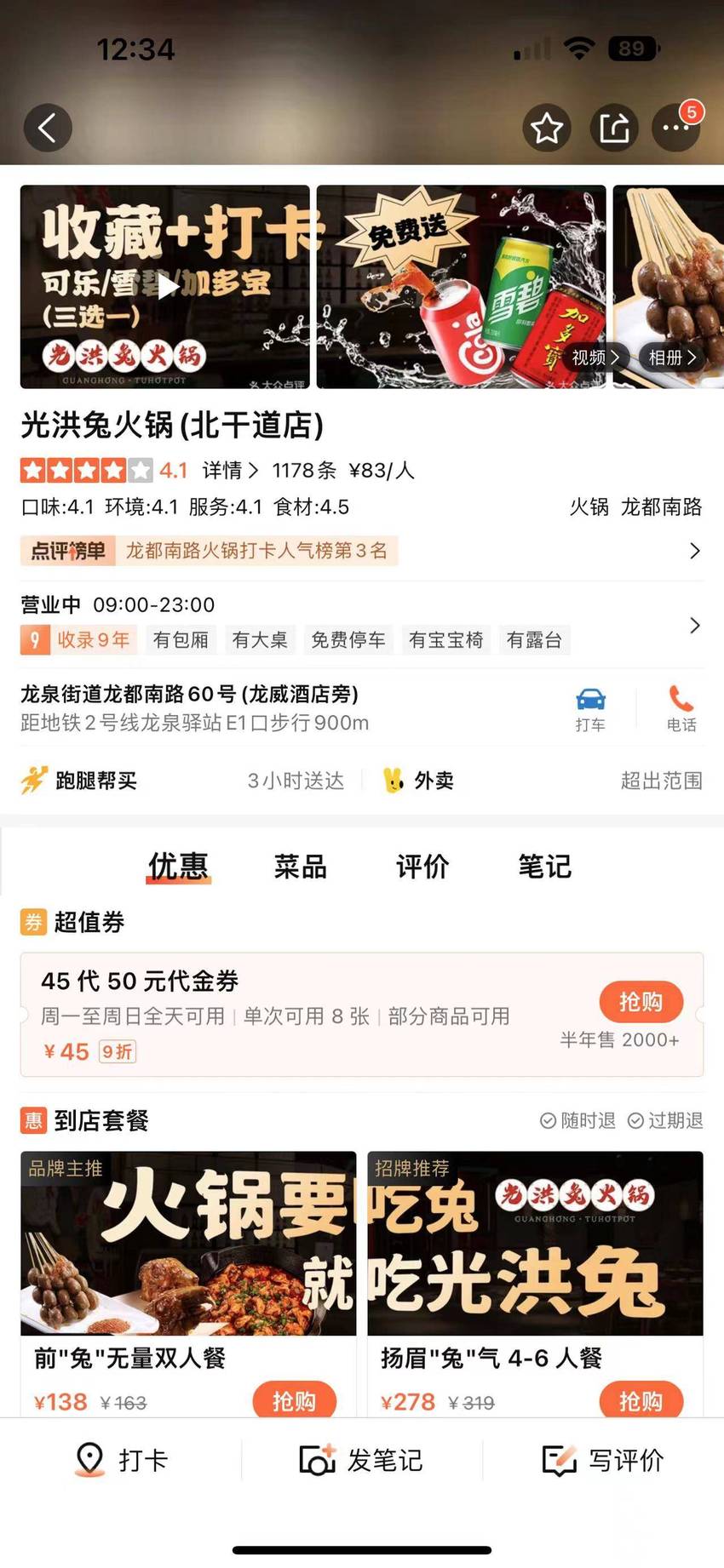Open the 点评榜单 ranking row
Image resolution: width=724 pixels, height=1568 pixels.
[362, 551]
